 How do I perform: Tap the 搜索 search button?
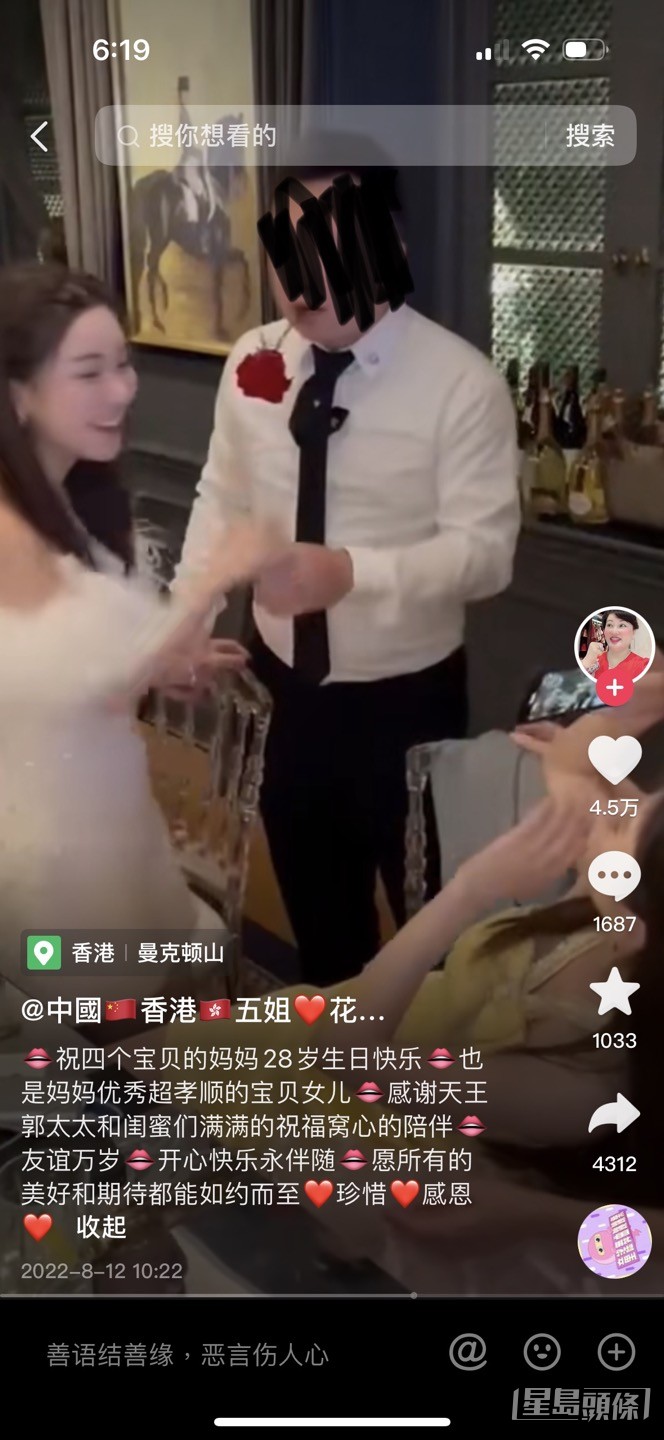[x=590, y=136]
